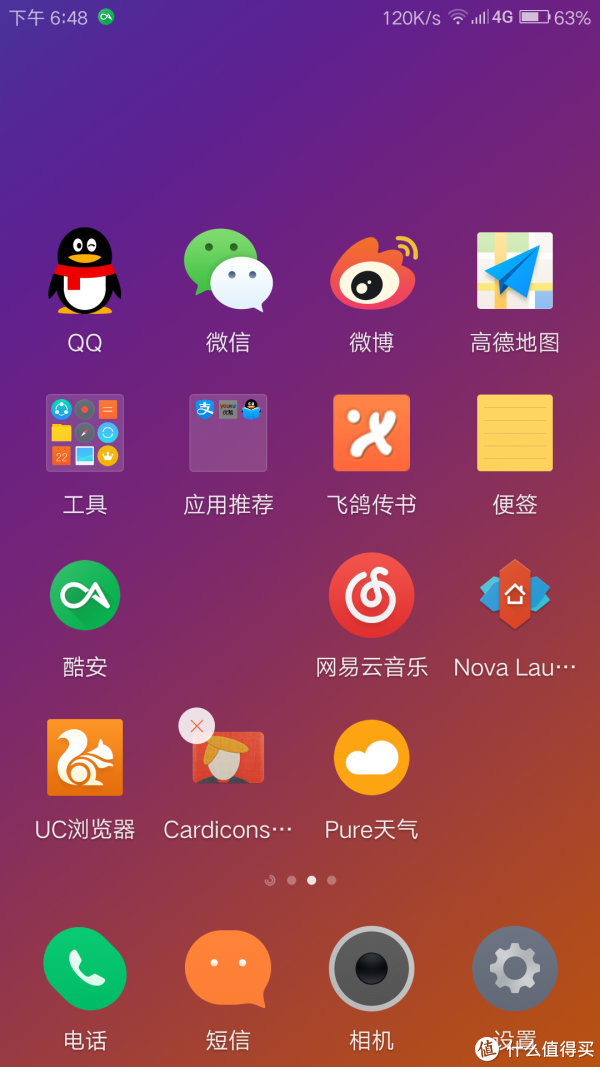Launch 微信 (WeChat)
This screenshot has width=600, height=1067.
pyautogui.click(x=228, y=270)
